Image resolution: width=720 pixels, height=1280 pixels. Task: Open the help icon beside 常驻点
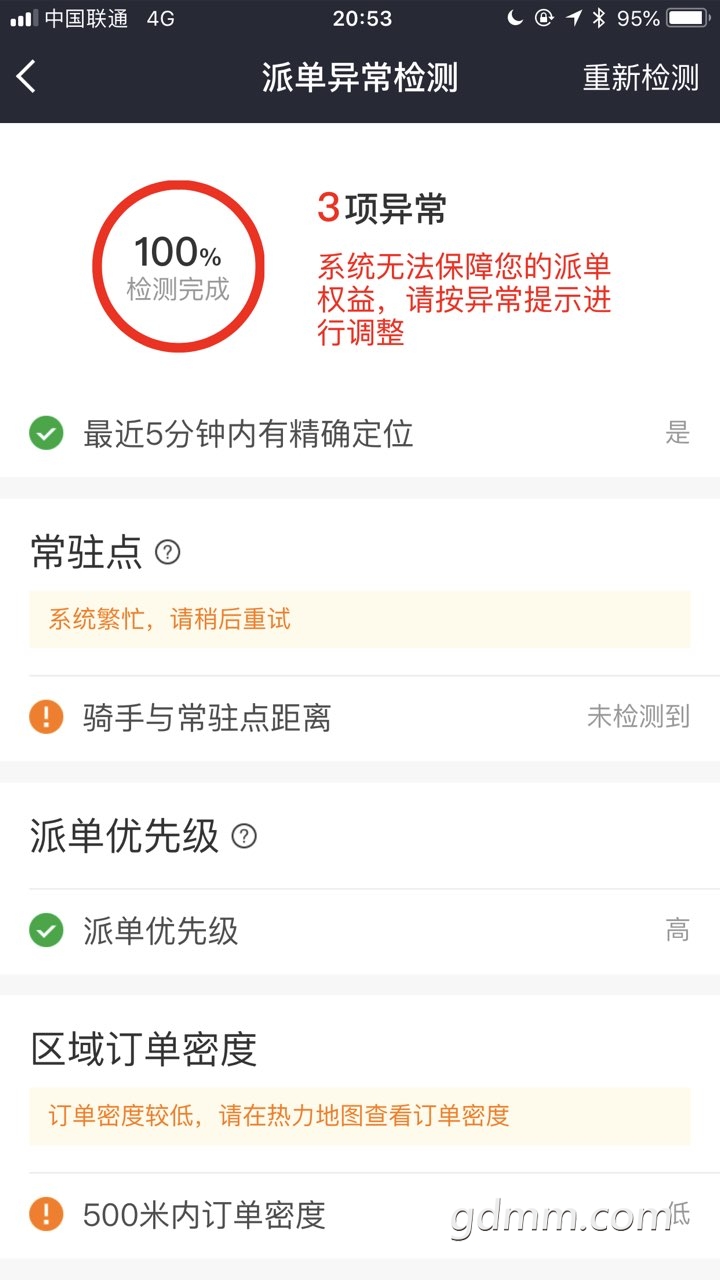(x=168, y=551)
